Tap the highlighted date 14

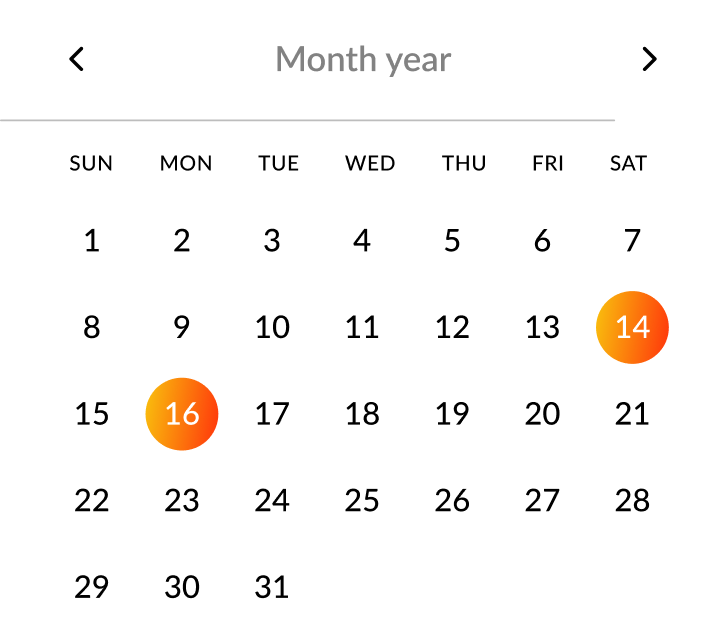632,327
